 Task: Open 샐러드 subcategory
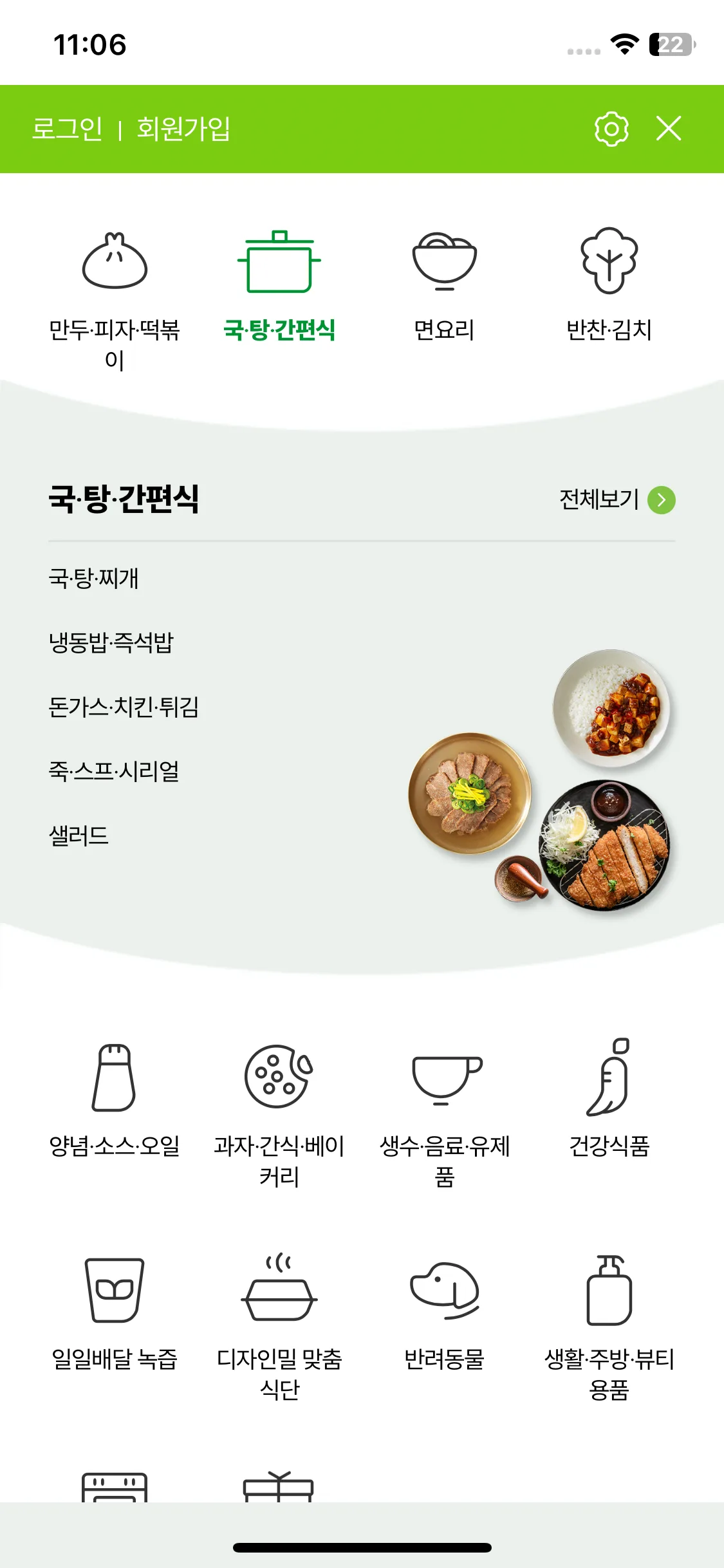click(79, 835)
